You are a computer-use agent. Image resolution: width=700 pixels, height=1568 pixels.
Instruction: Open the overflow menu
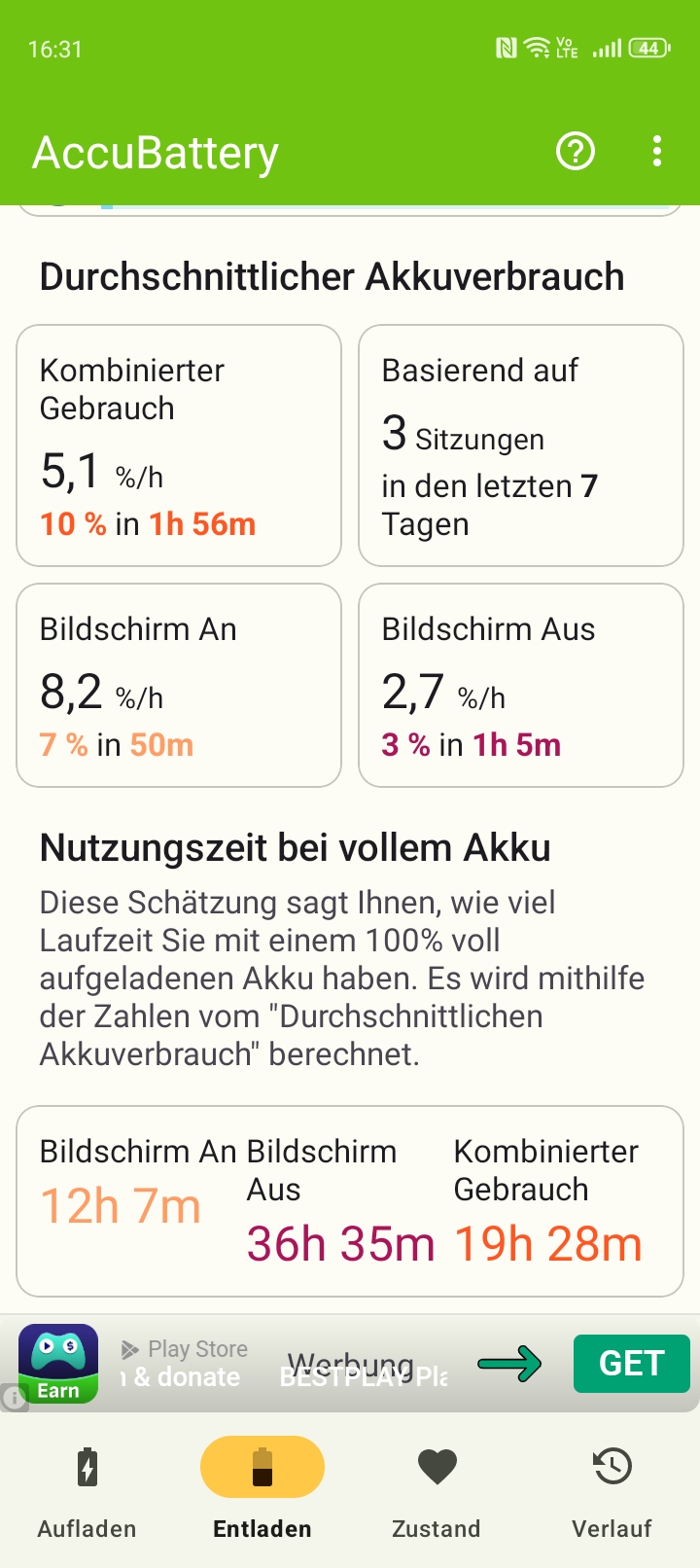pos(657,152)
